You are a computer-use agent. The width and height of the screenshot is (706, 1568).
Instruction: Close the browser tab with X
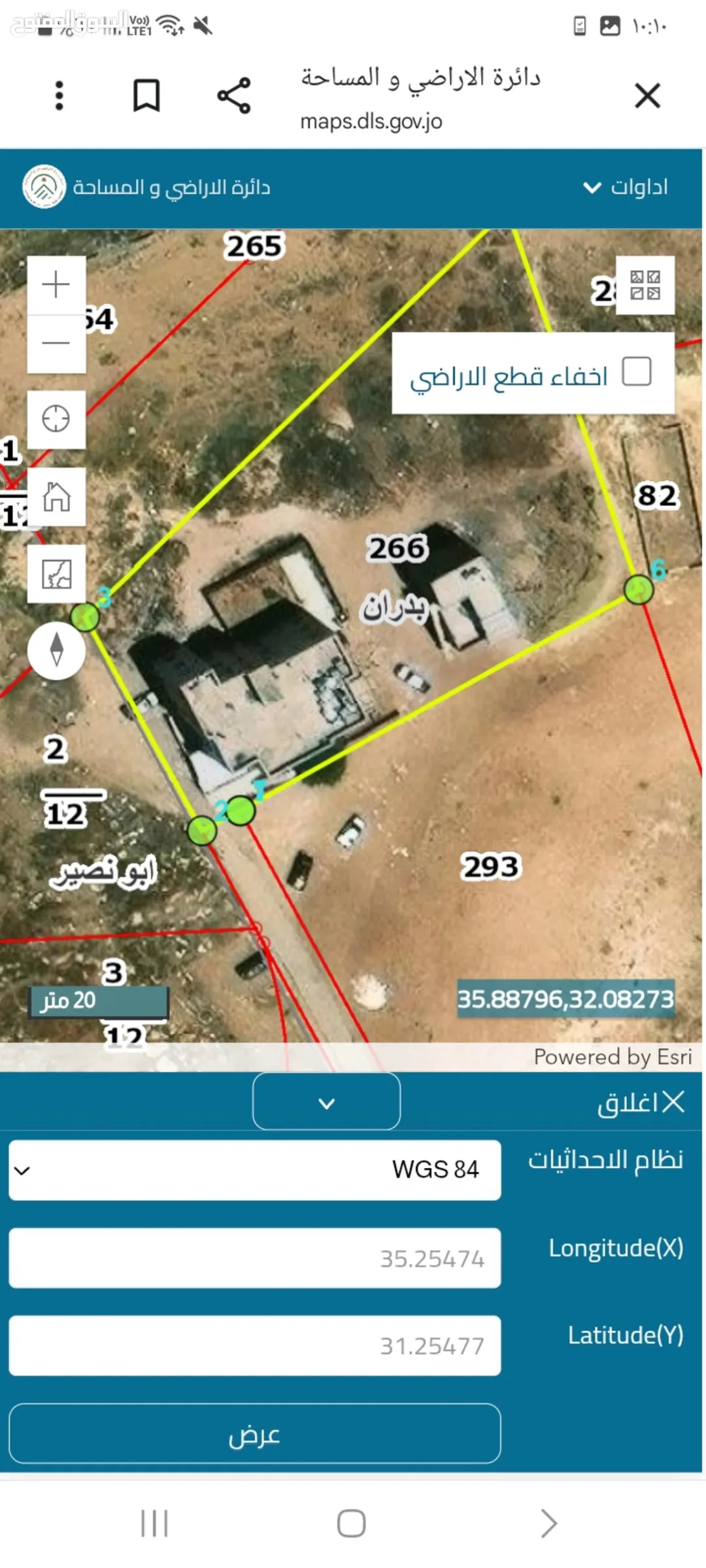[x=648, y=96]
